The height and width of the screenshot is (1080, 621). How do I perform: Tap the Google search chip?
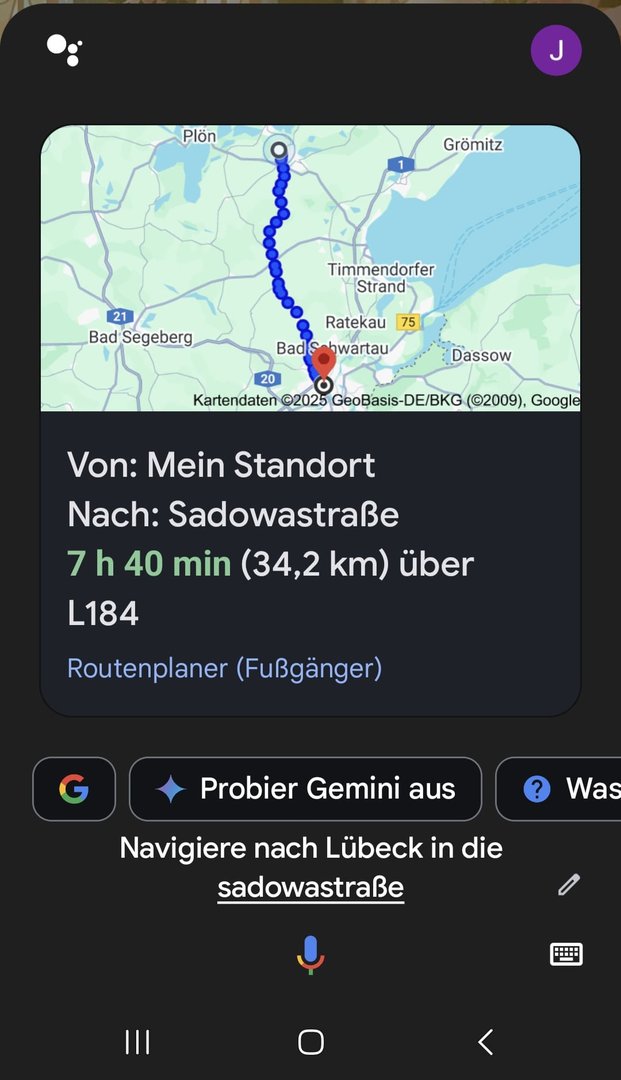click(74, 789)
